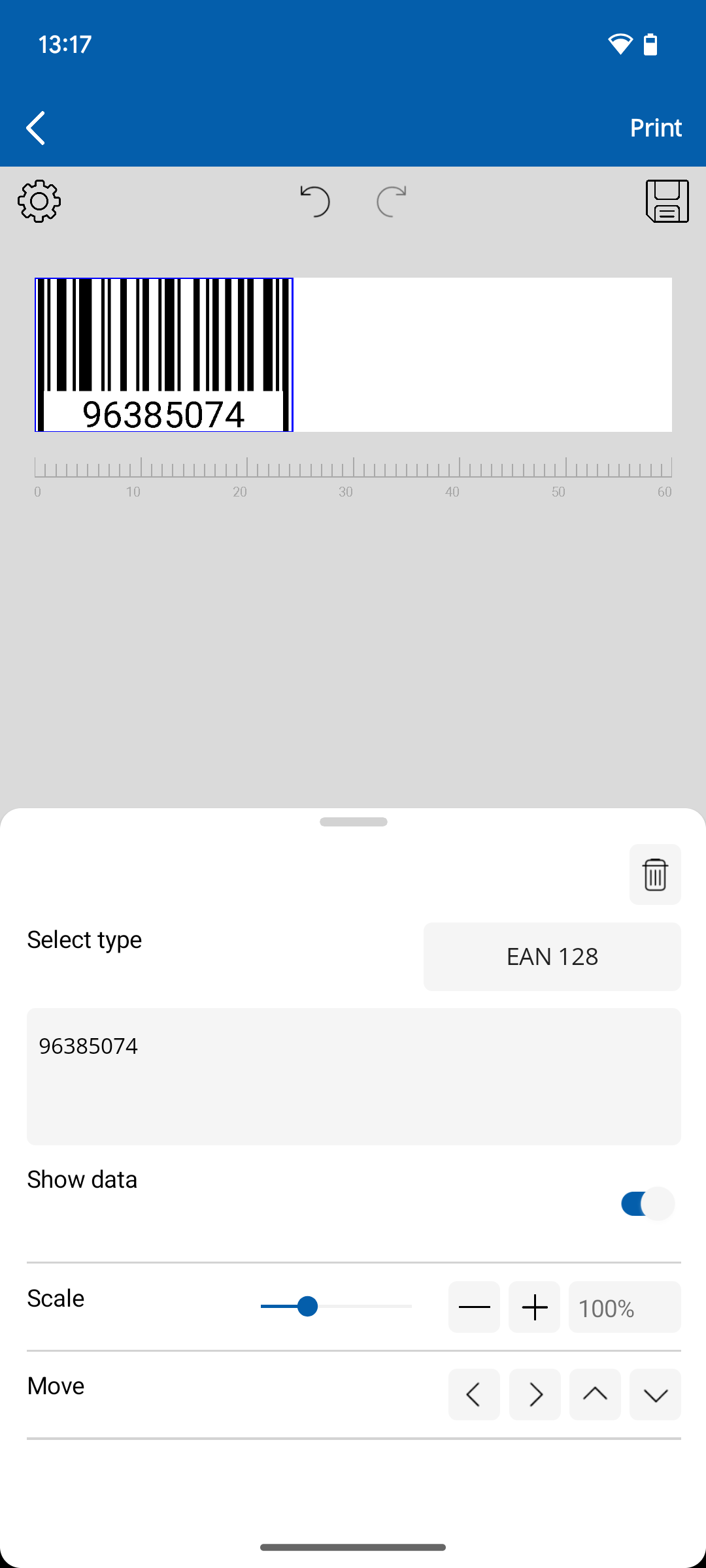The width and height of the screenshot is (706, 1568).
Task: Tap the 100% scale value field
Action: coord(624,1307)
